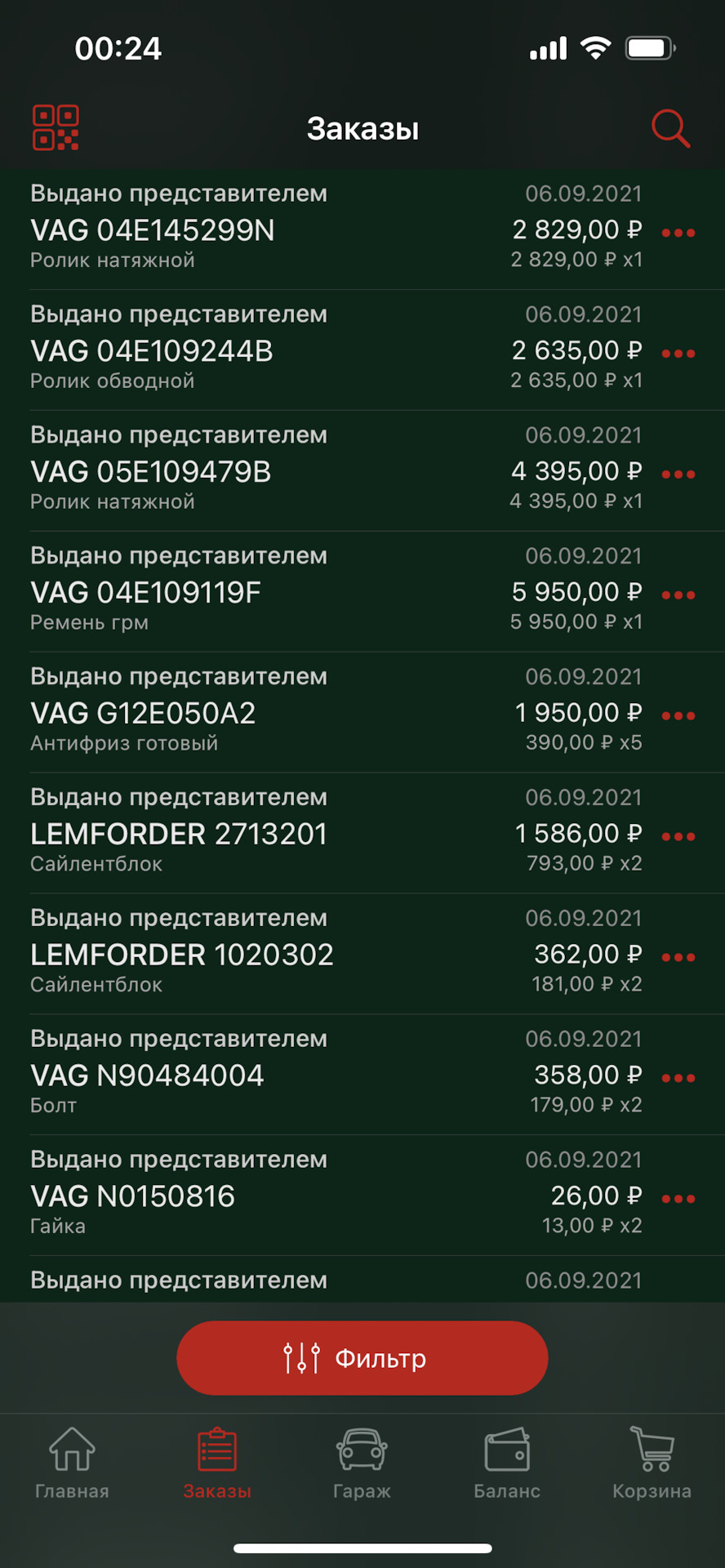Go to the Корзина tab
Viewport: 725px width, 1568px height.
point(652,1463)
